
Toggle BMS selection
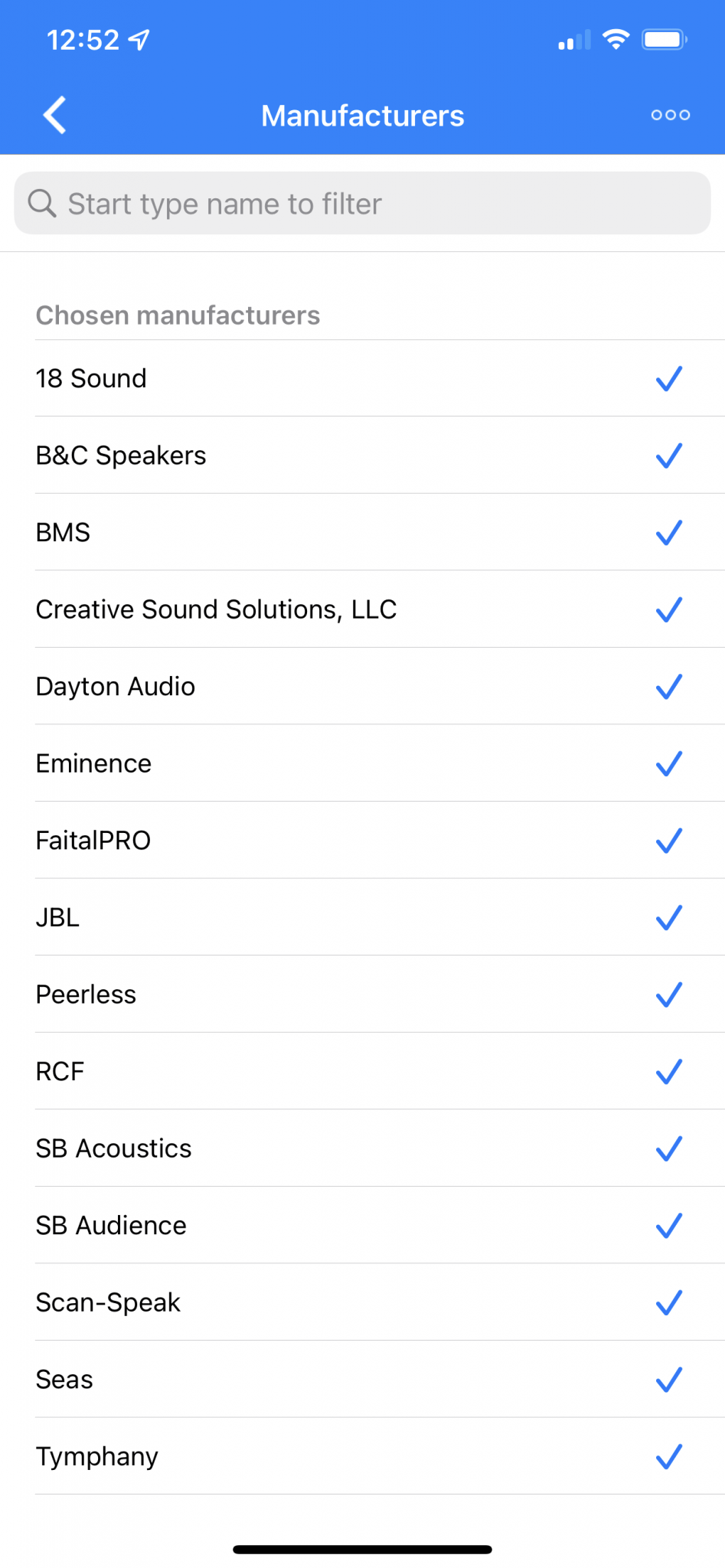tap(362, 532)
